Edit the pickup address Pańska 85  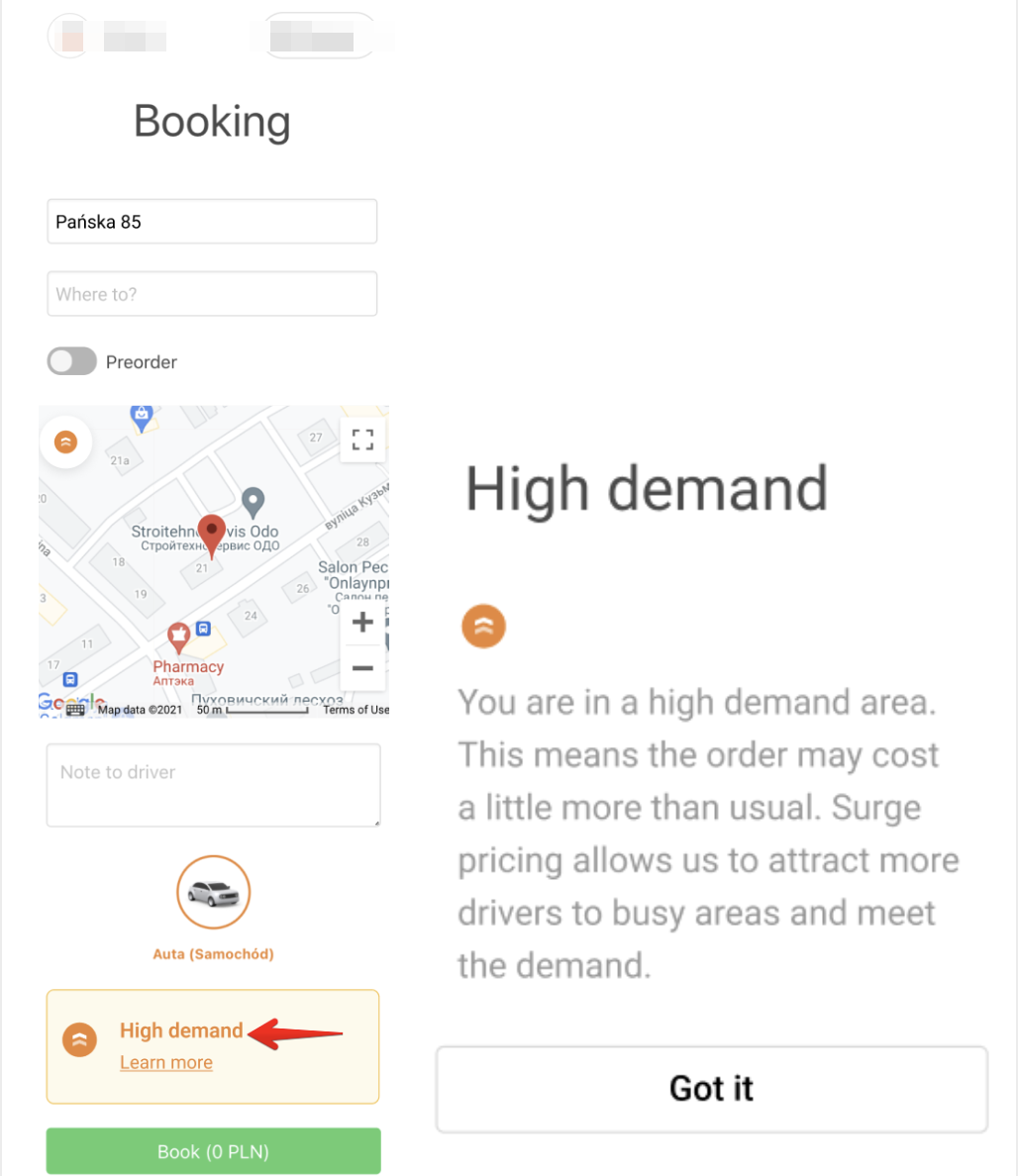pos(212,222)
